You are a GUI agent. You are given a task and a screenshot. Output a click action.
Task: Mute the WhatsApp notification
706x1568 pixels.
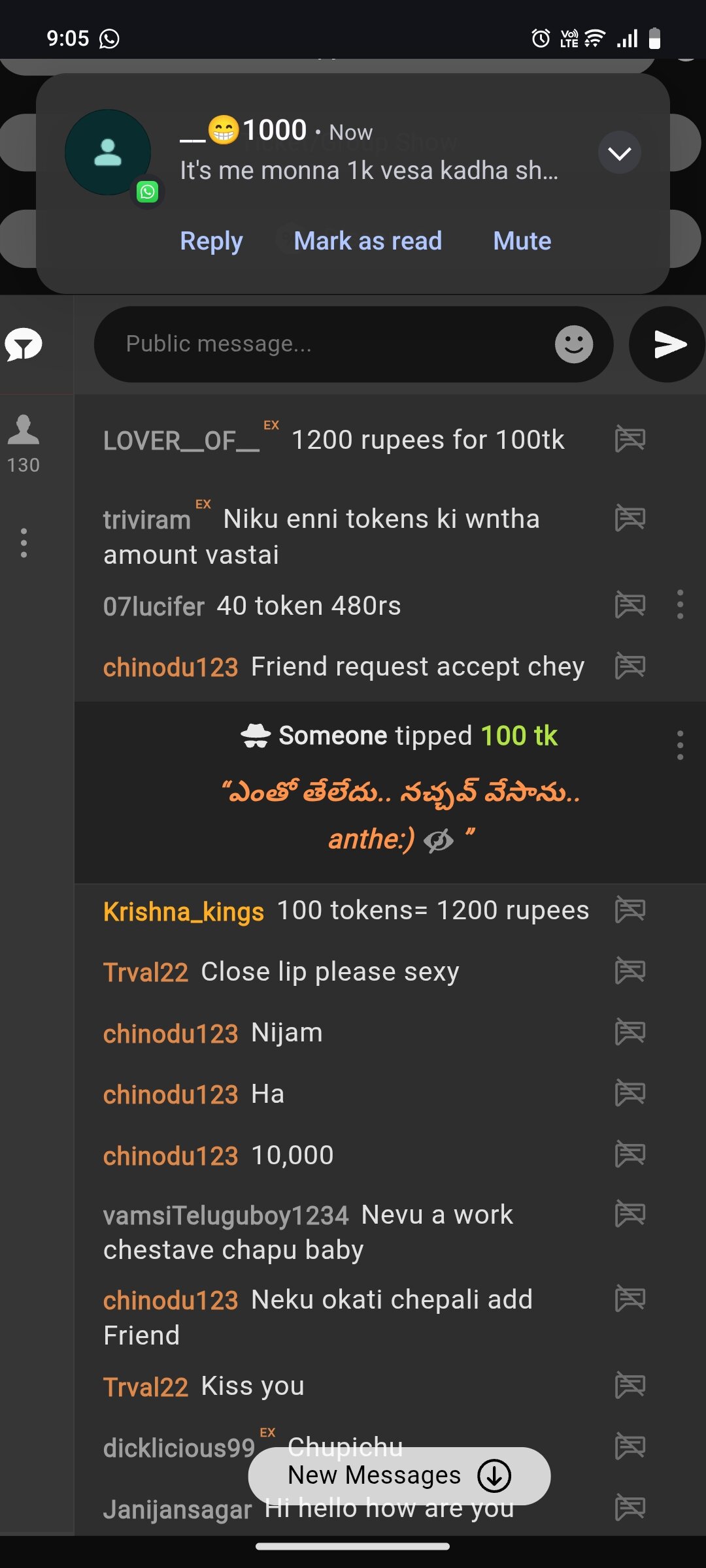pyautogui.click(x=522, y=241)
